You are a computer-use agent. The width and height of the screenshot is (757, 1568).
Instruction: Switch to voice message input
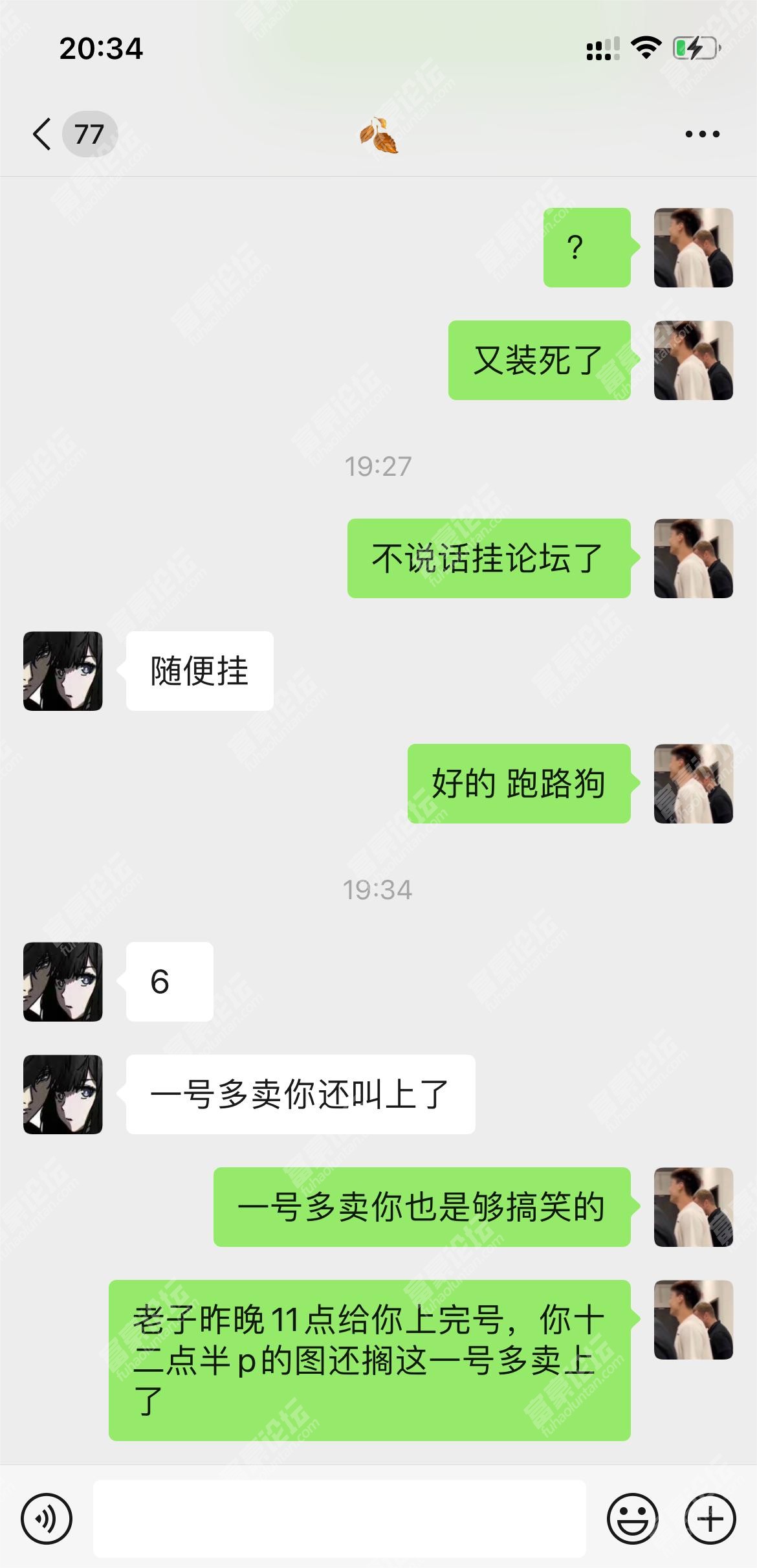[47, 1519]
